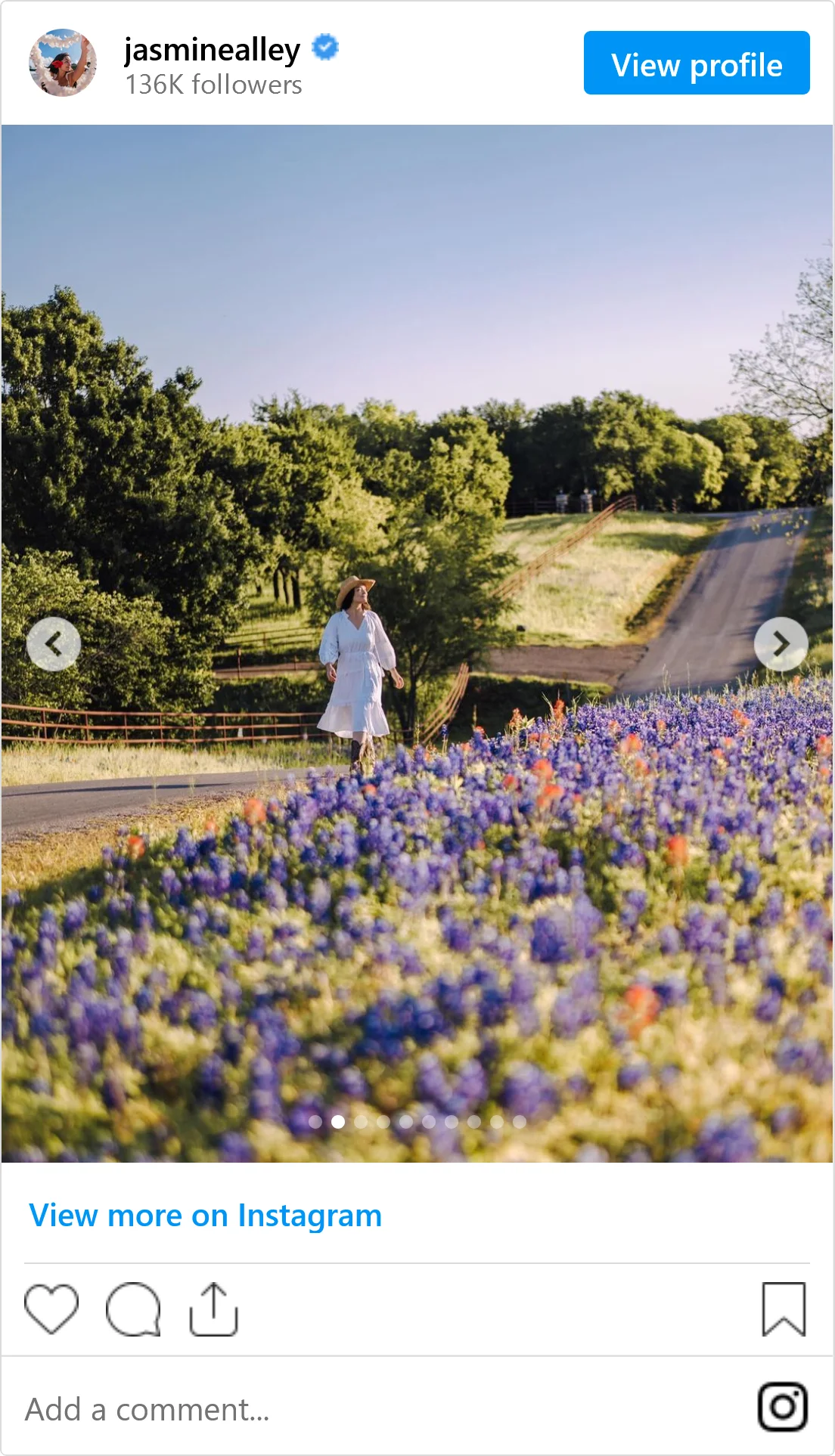This screenshot has height=1456, width=835.
Task: Tap the View profile button
Action: tap(696, 63)
